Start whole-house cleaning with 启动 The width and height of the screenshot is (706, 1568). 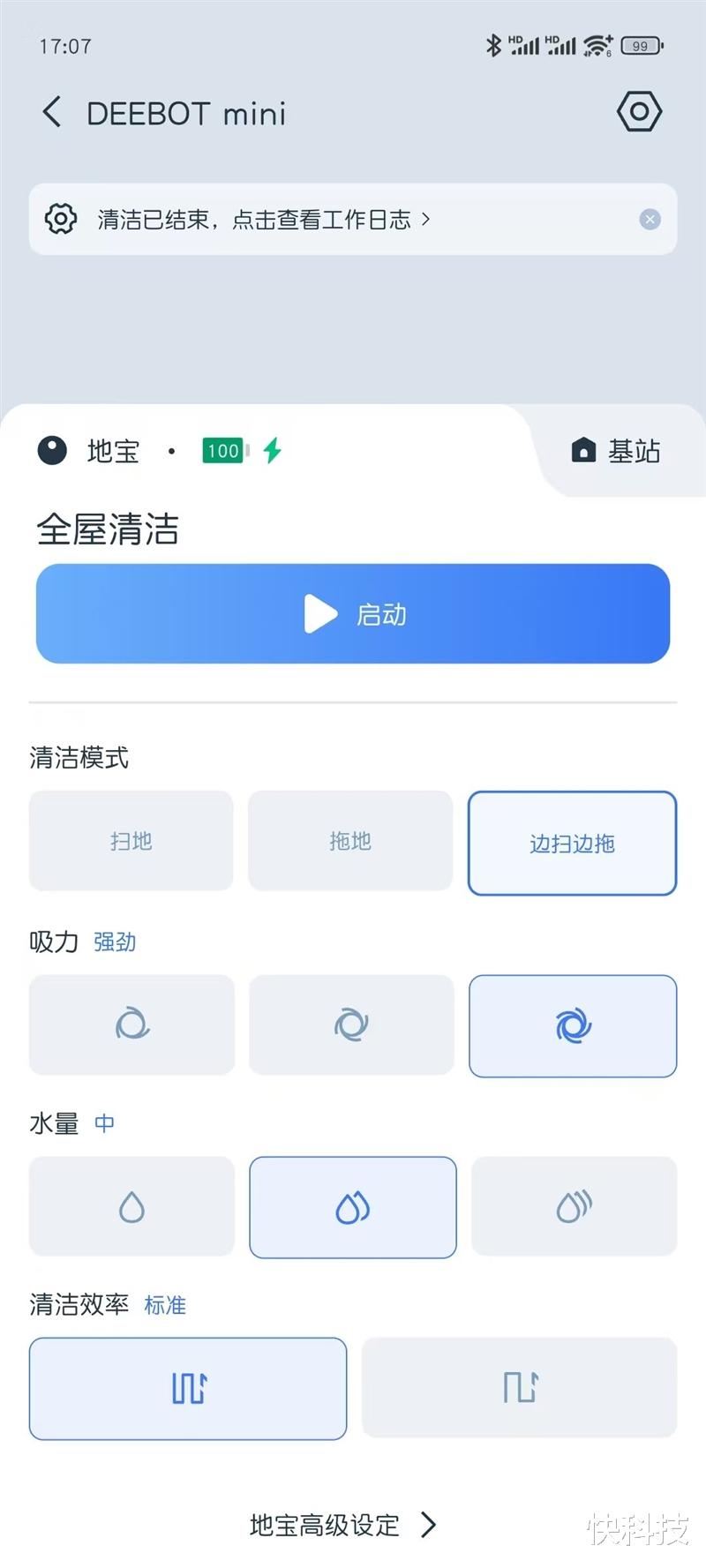pos(353,614)
